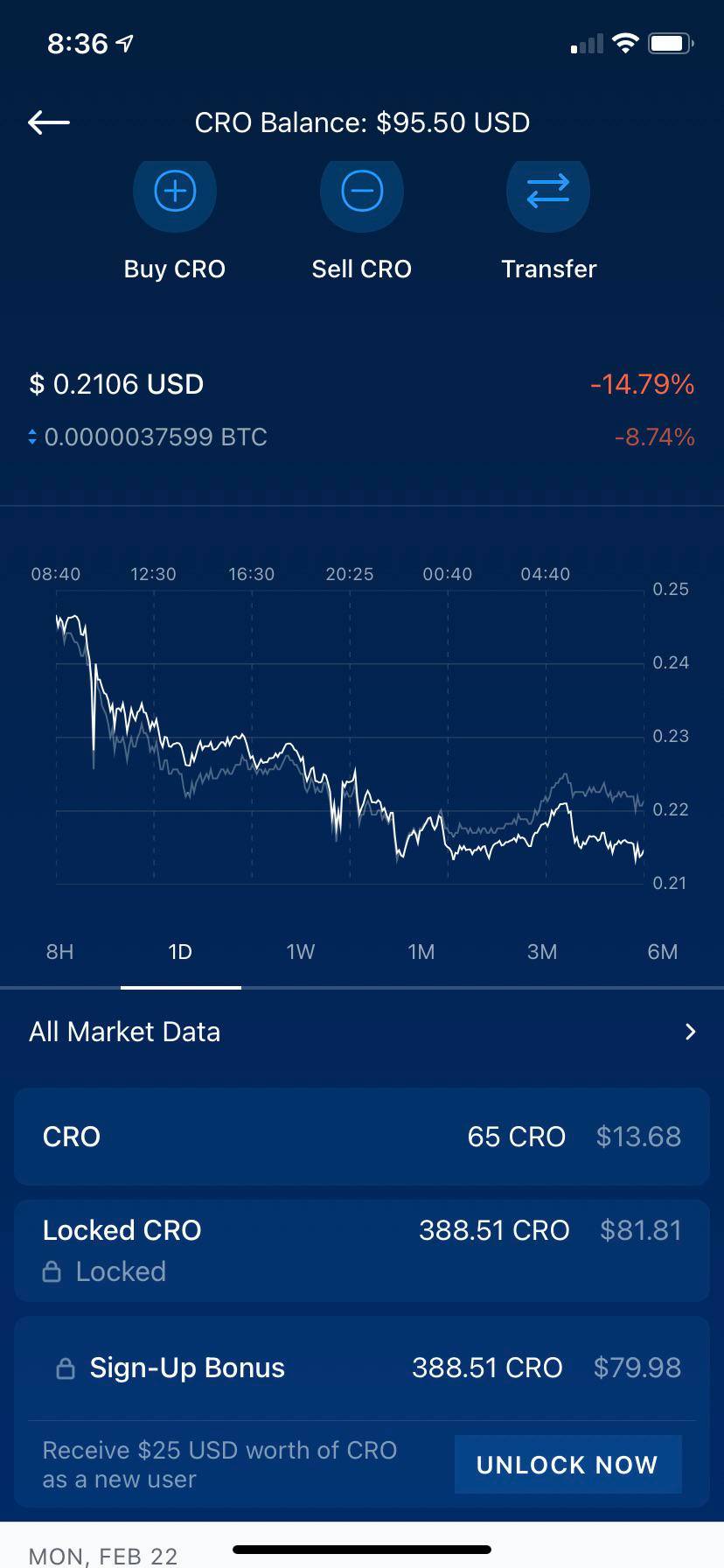724x1568 pixels.
Task: Go back using the arrow
Action: 49,122
